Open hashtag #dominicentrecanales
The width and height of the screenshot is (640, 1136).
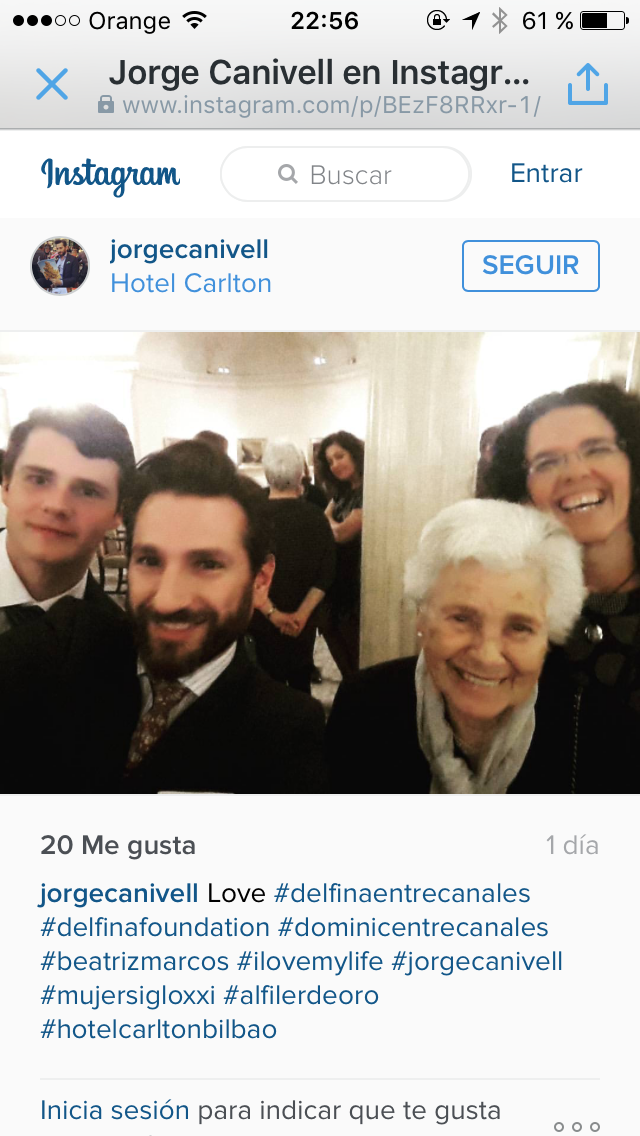(x=413, y=928)
